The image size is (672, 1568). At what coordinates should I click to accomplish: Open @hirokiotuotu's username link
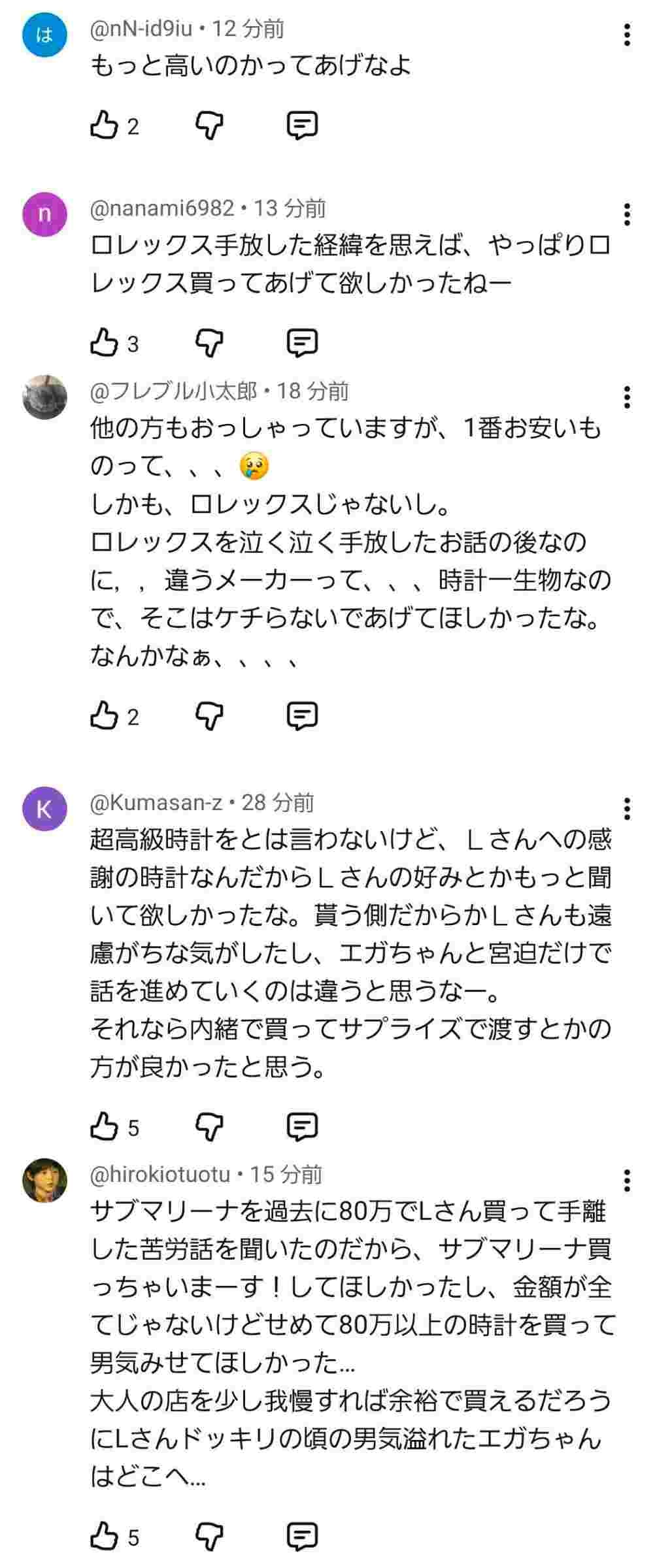160,1175
